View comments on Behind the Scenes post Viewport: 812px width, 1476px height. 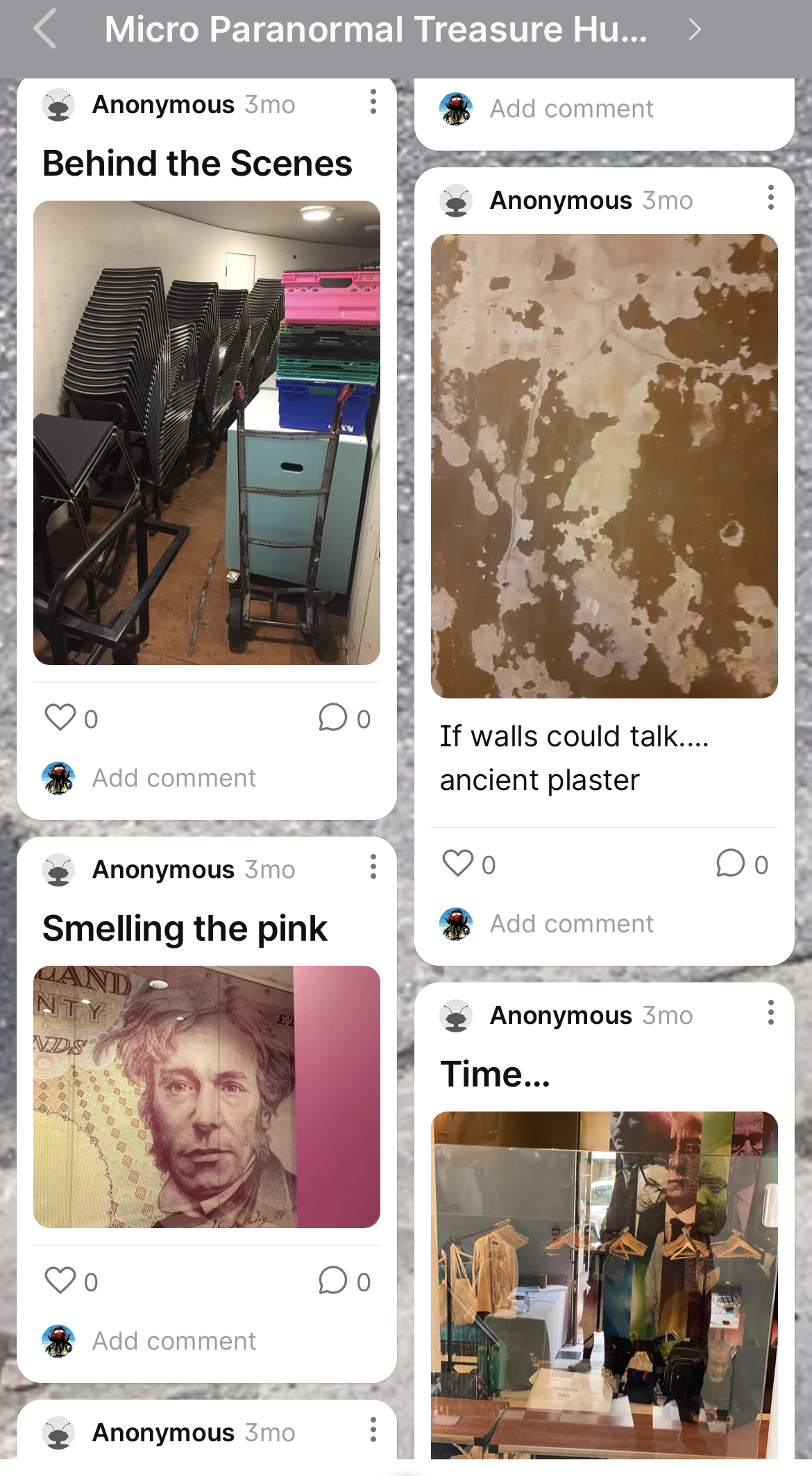333,718
